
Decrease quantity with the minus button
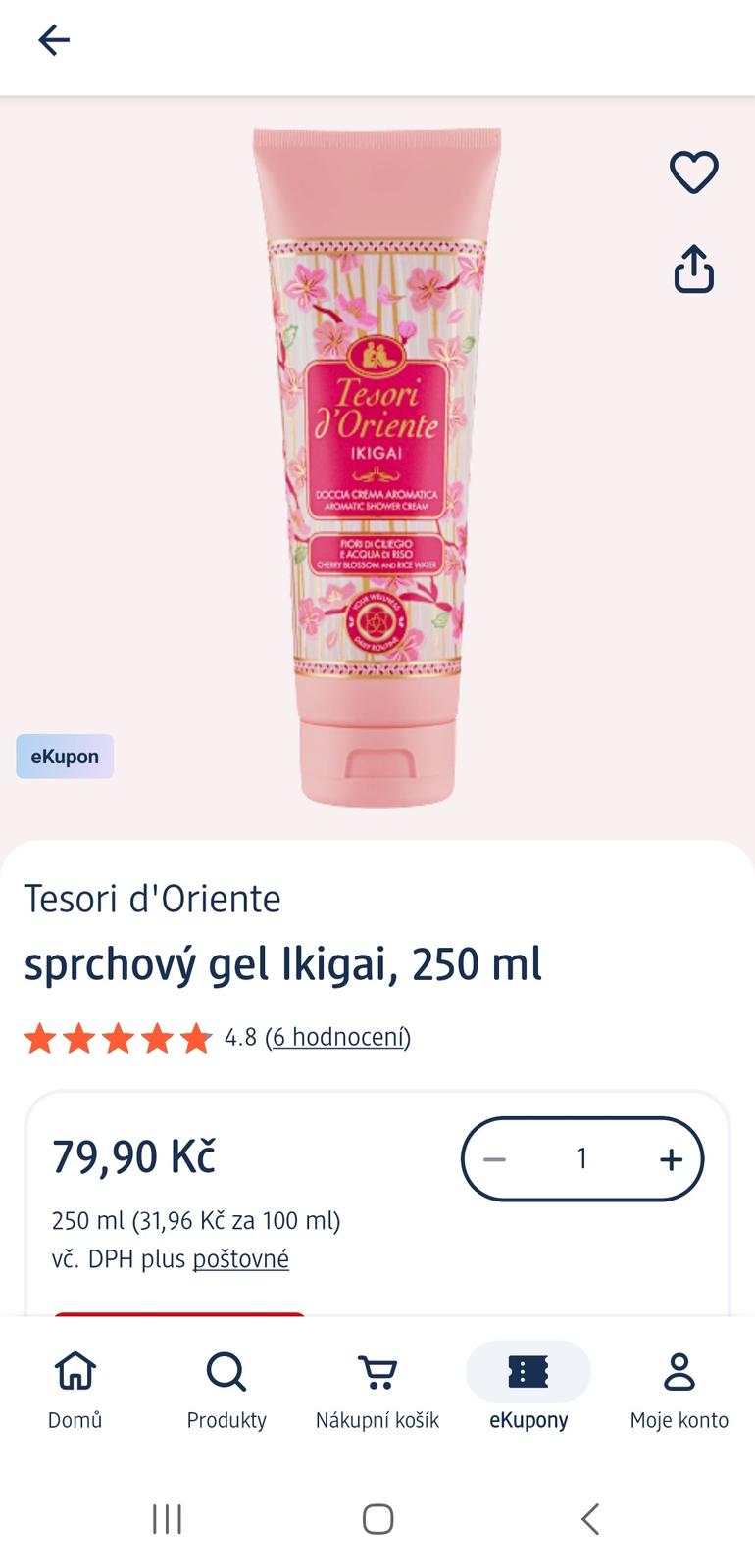[495, 1159]
